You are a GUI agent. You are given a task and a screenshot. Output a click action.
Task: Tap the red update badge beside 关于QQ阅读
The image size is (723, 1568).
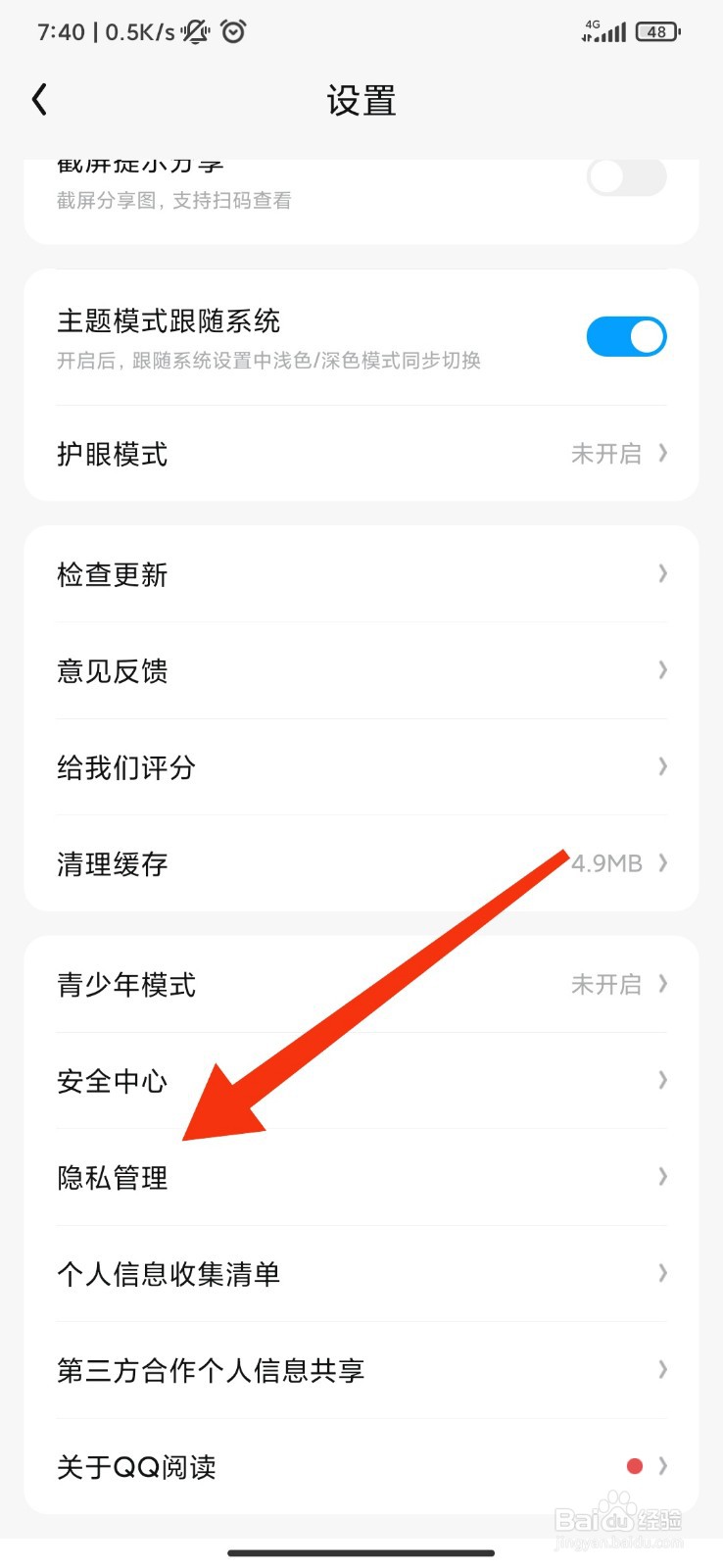click(635, 1465)
